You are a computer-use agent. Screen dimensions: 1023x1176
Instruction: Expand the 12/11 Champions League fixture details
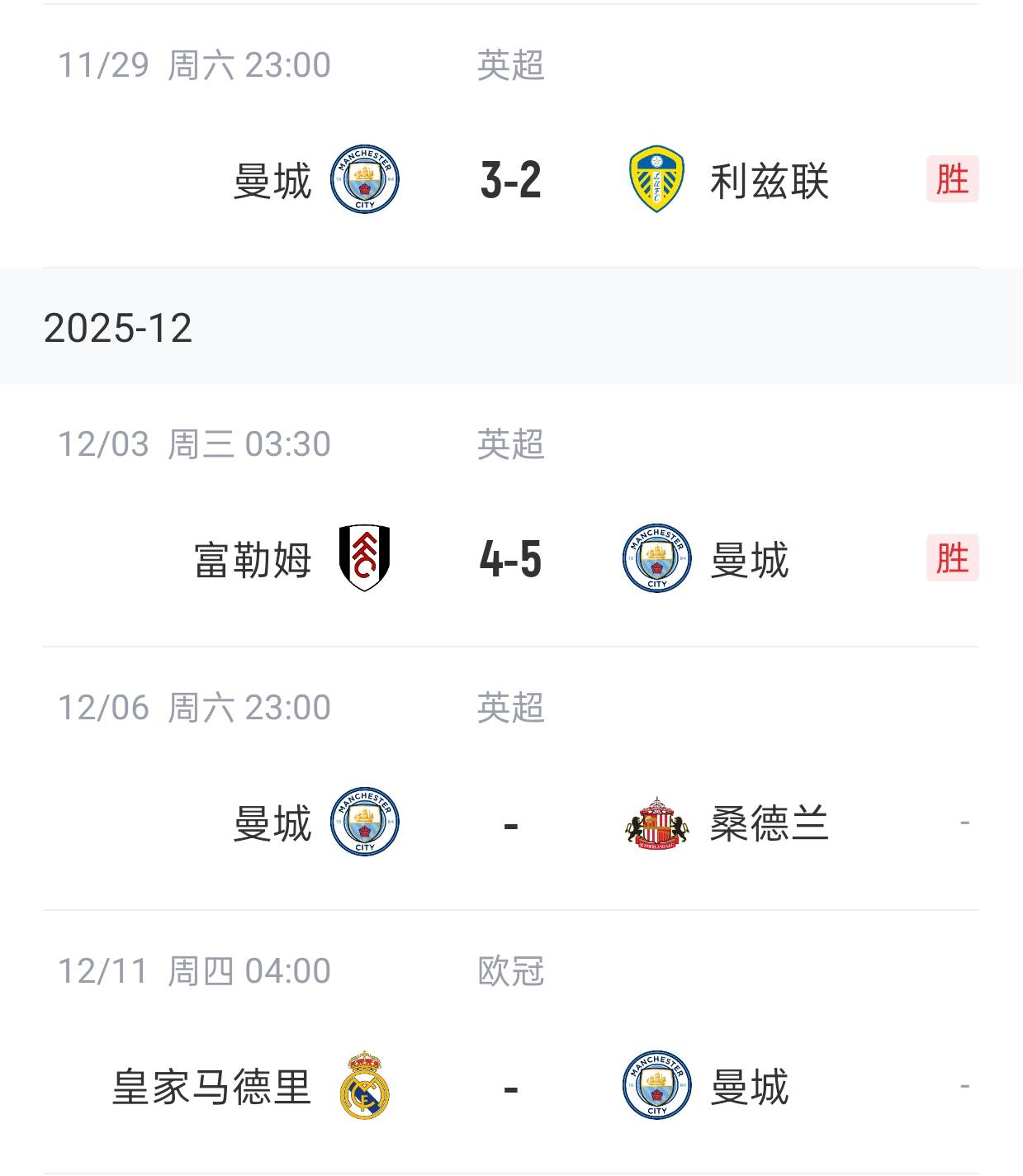195,973
